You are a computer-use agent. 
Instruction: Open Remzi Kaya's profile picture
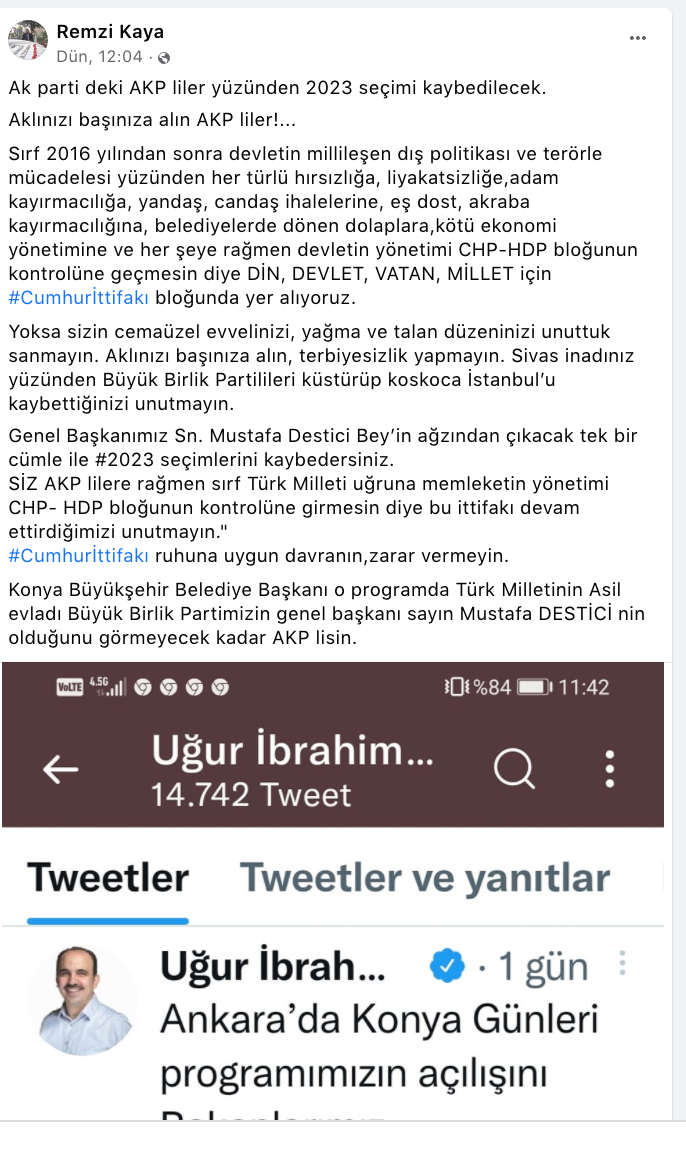point(28,41)
